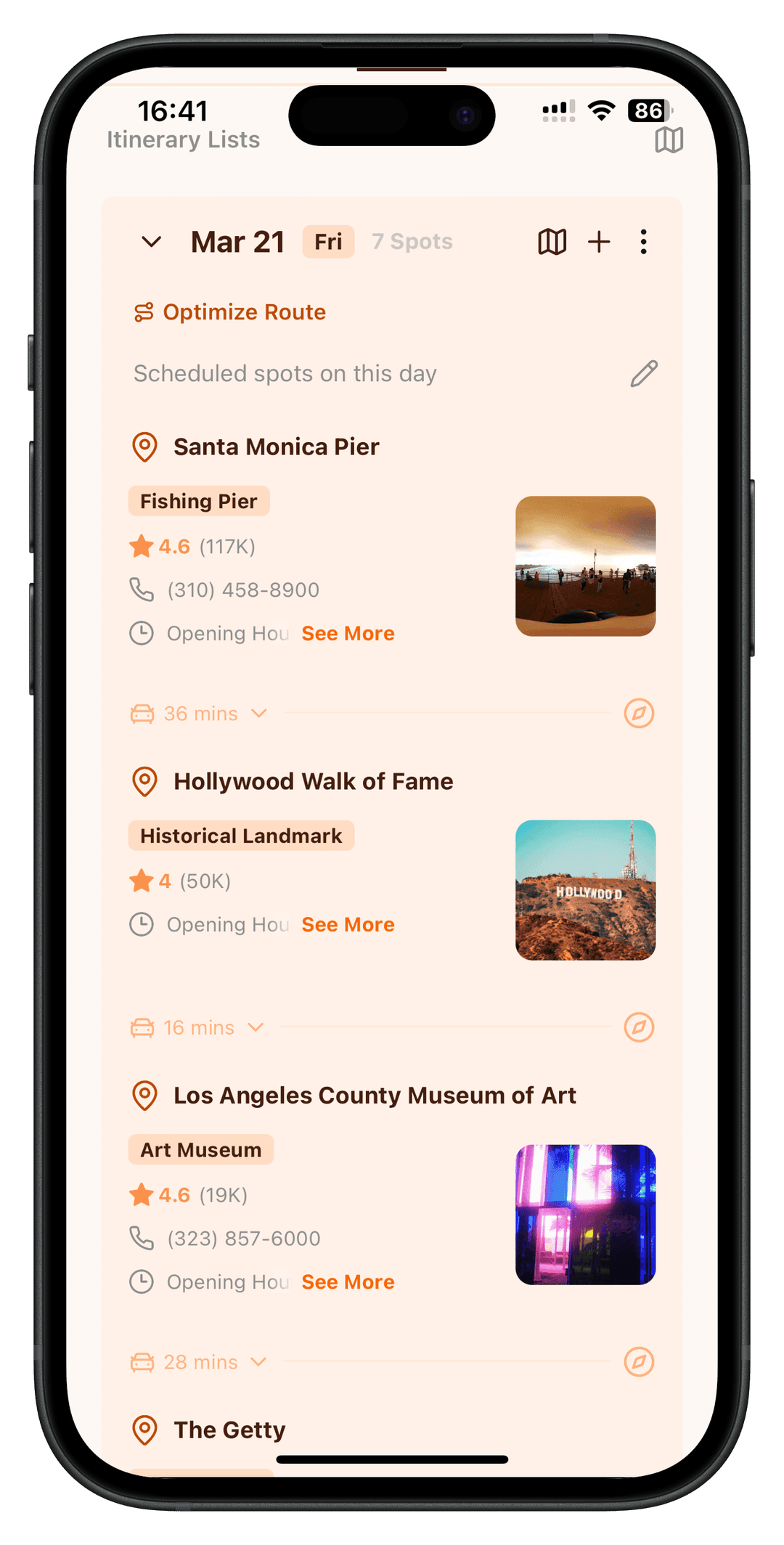Screen dimensions: 784x1545
Task: Open map view for Mar 21
Action: [x=552, y=242]
